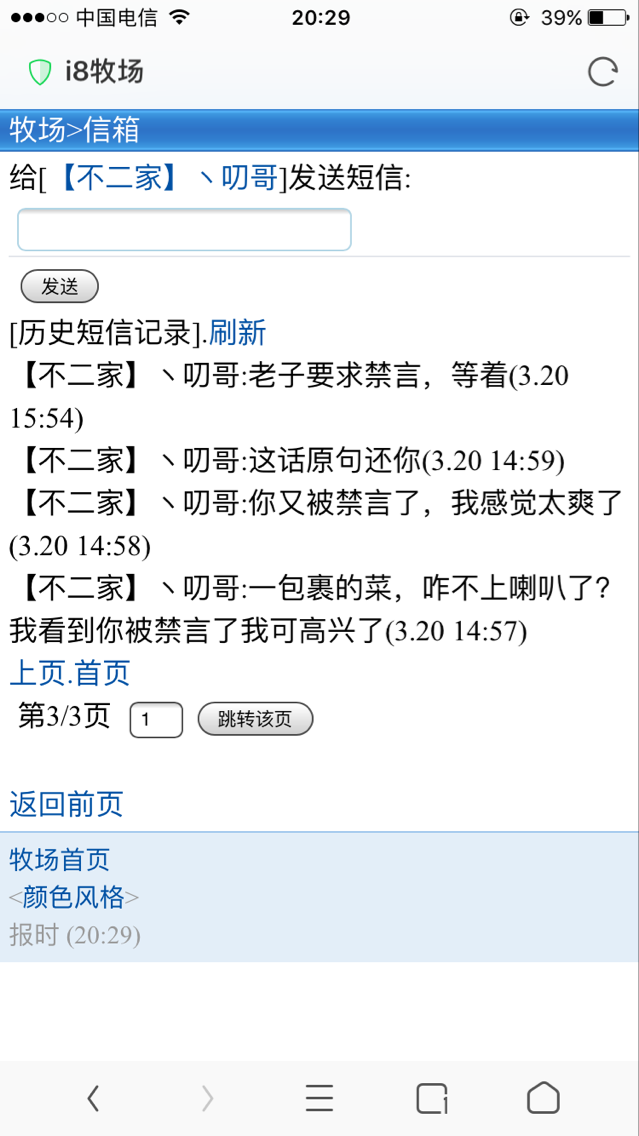
Task: Tap the 跳转该页 jump button
Action: [255, 719]
